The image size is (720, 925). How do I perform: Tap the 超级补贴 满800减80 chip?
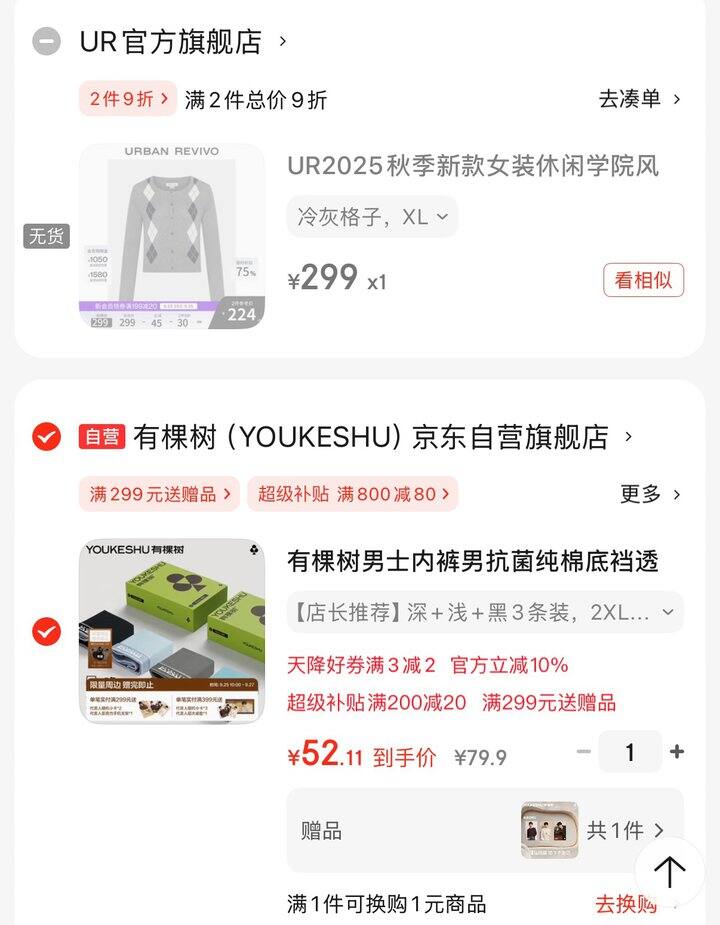[x=353, y=494]
